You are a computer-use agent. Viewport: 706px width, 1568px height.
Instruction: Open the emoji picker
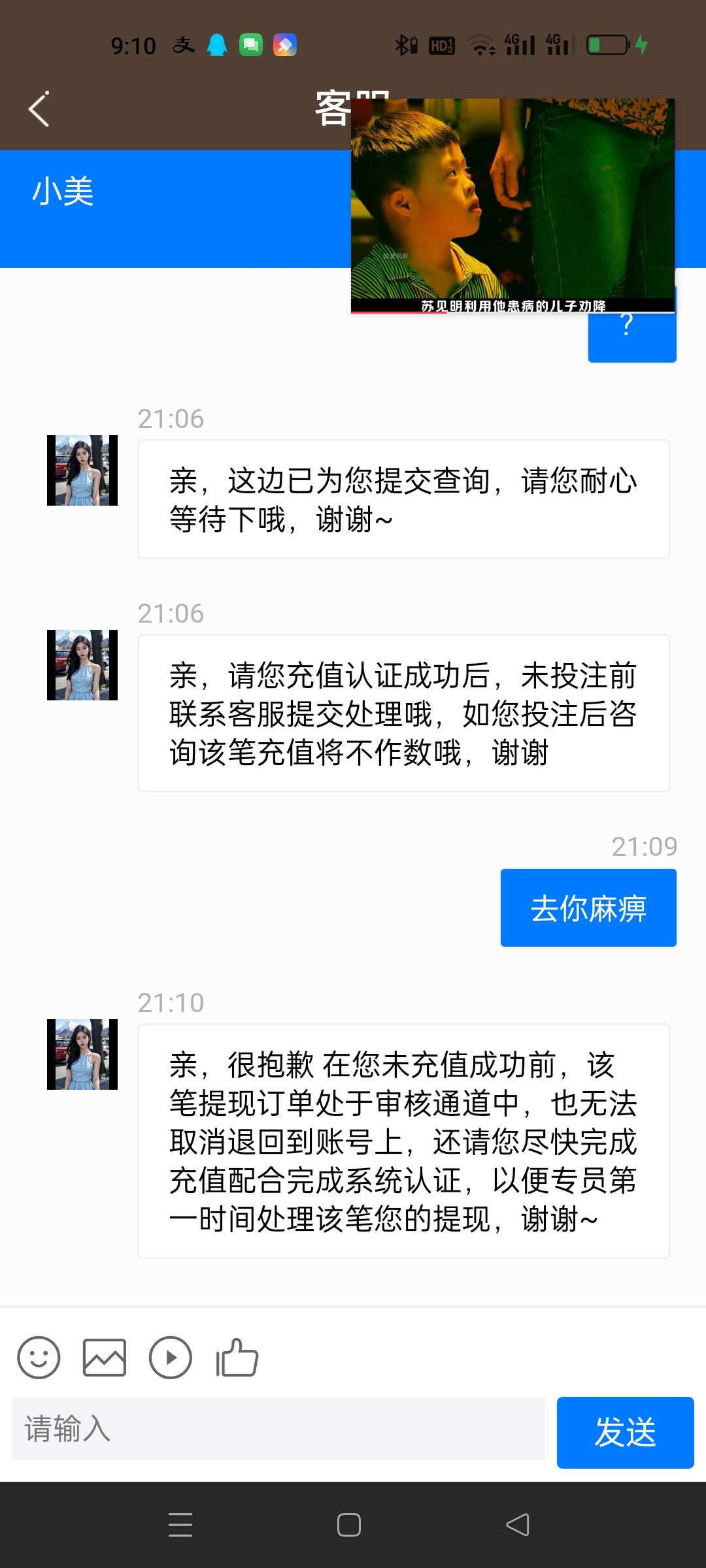[x=39, y=1358]
